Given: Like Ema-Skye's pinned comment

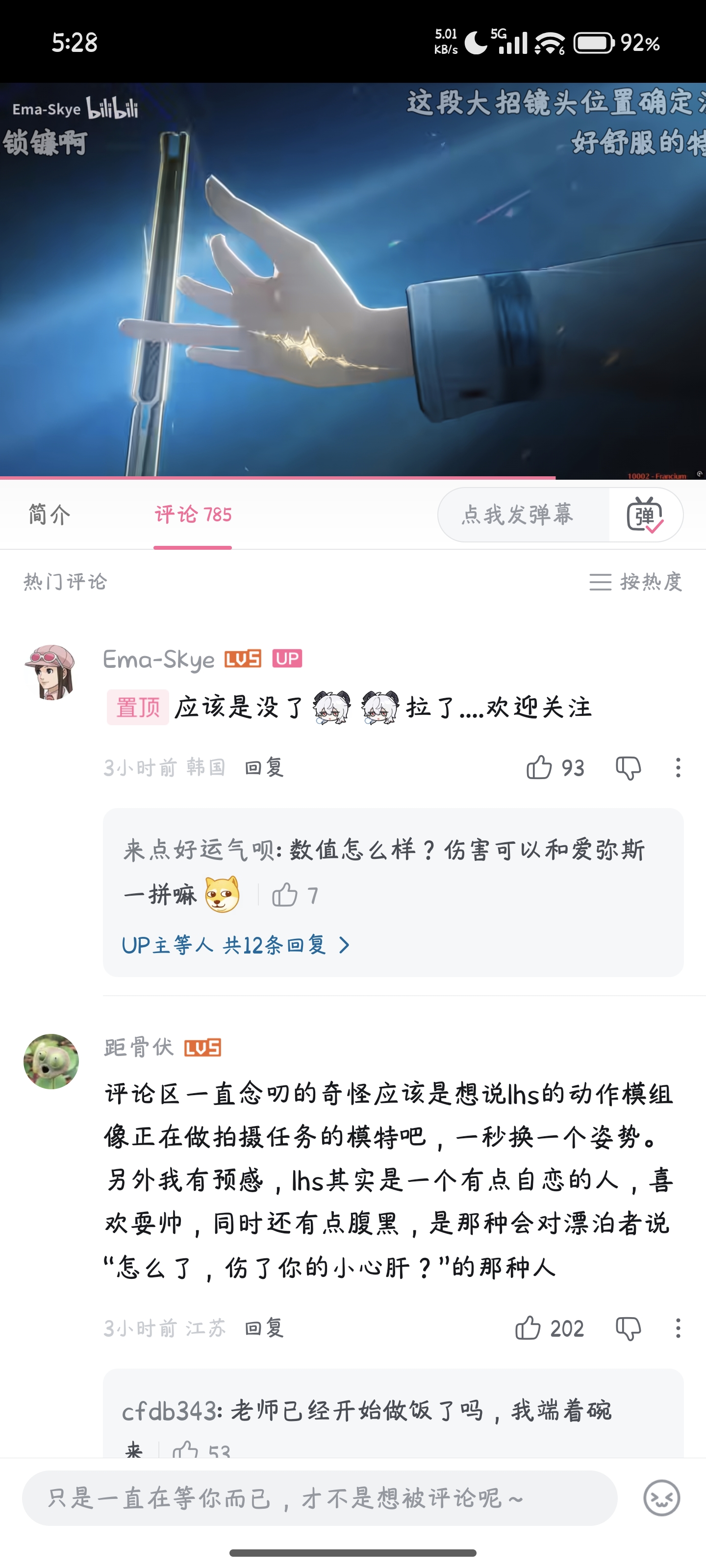Looking at the screenshot, I should [x=540, y=767].
